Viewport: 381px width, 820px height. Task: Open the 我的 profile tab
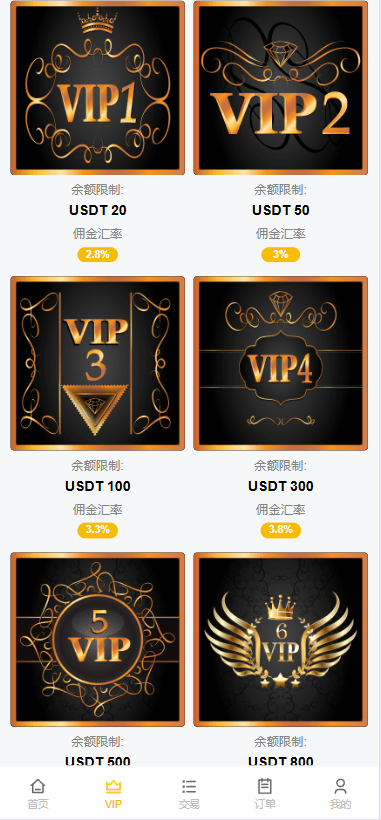pyautogui.click(x=341, y=793)
